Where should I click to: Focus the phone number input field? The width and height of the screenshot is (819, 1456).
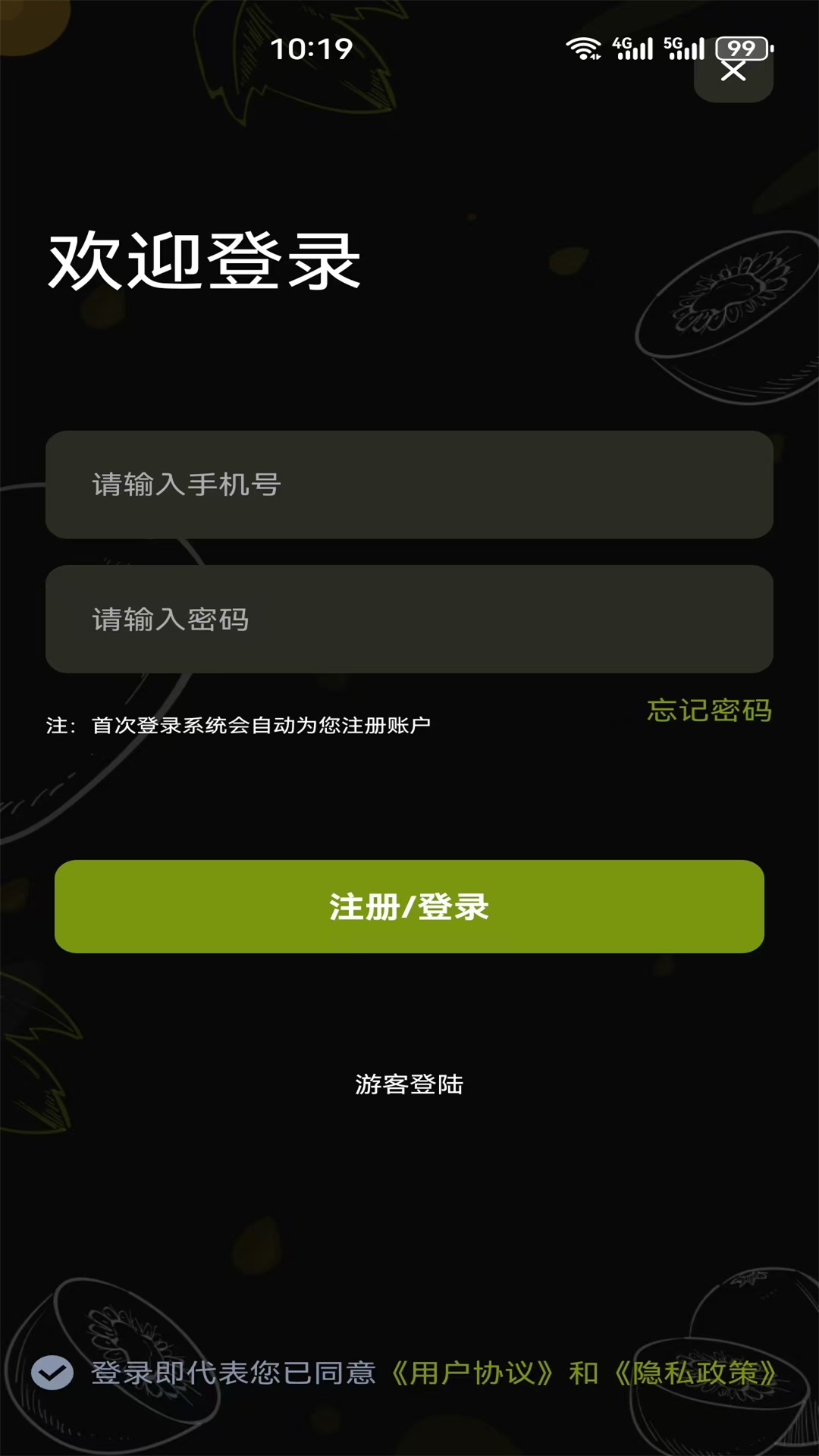pyautogui.click(x=409, y=485)
